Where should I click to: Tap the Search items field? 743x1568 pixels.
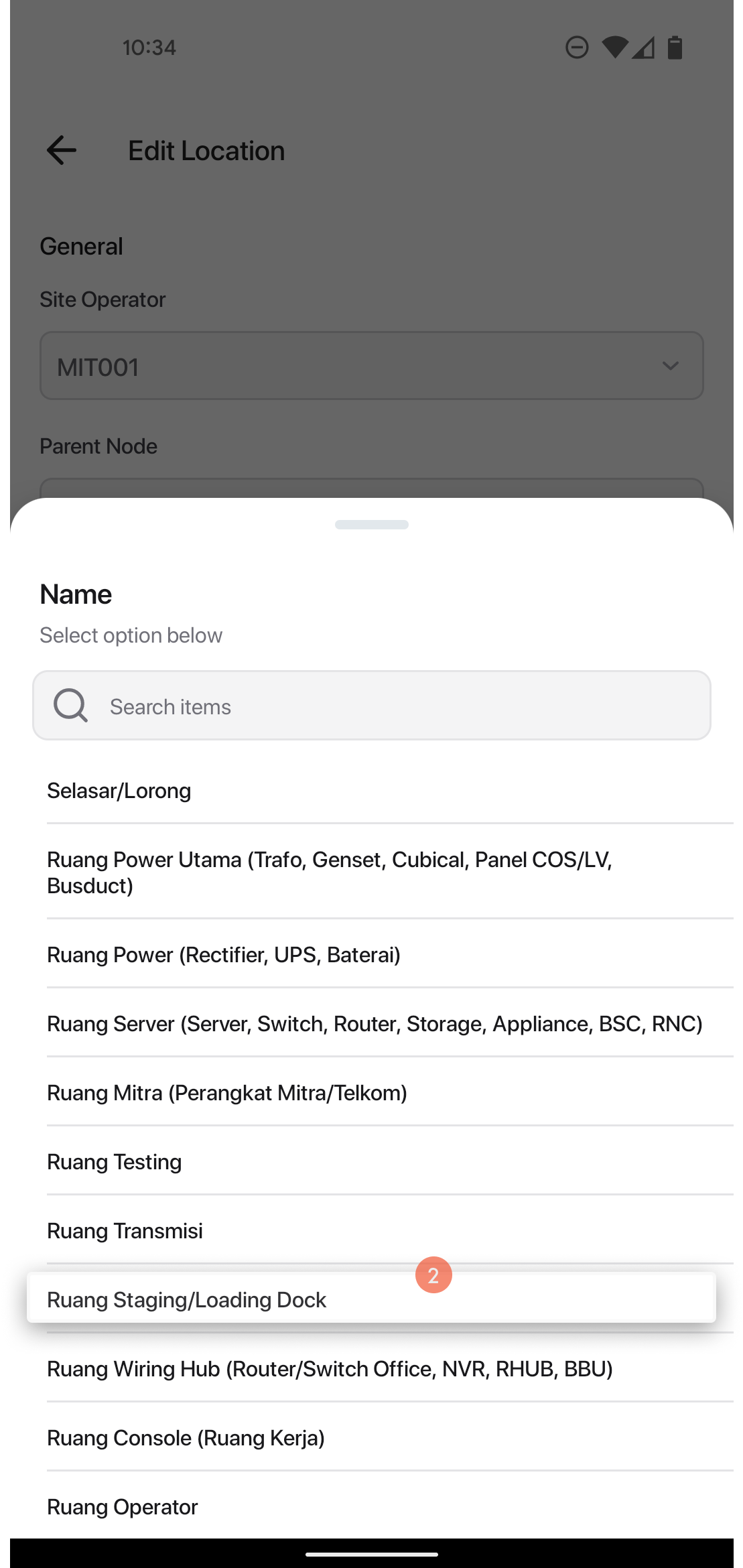pyautogui.click(x=372, y=706)
